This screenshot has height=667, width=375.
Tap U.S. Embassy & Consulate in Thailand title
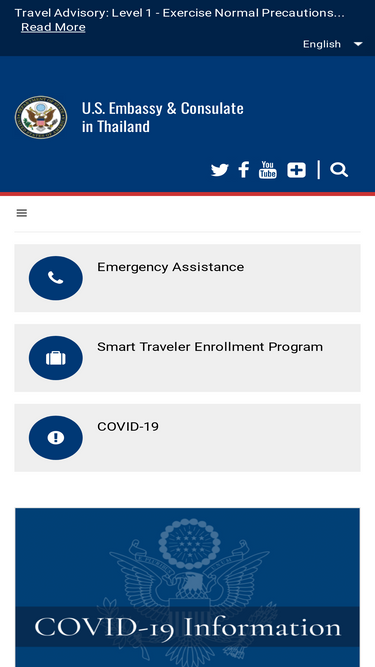(x=162, y=117)
